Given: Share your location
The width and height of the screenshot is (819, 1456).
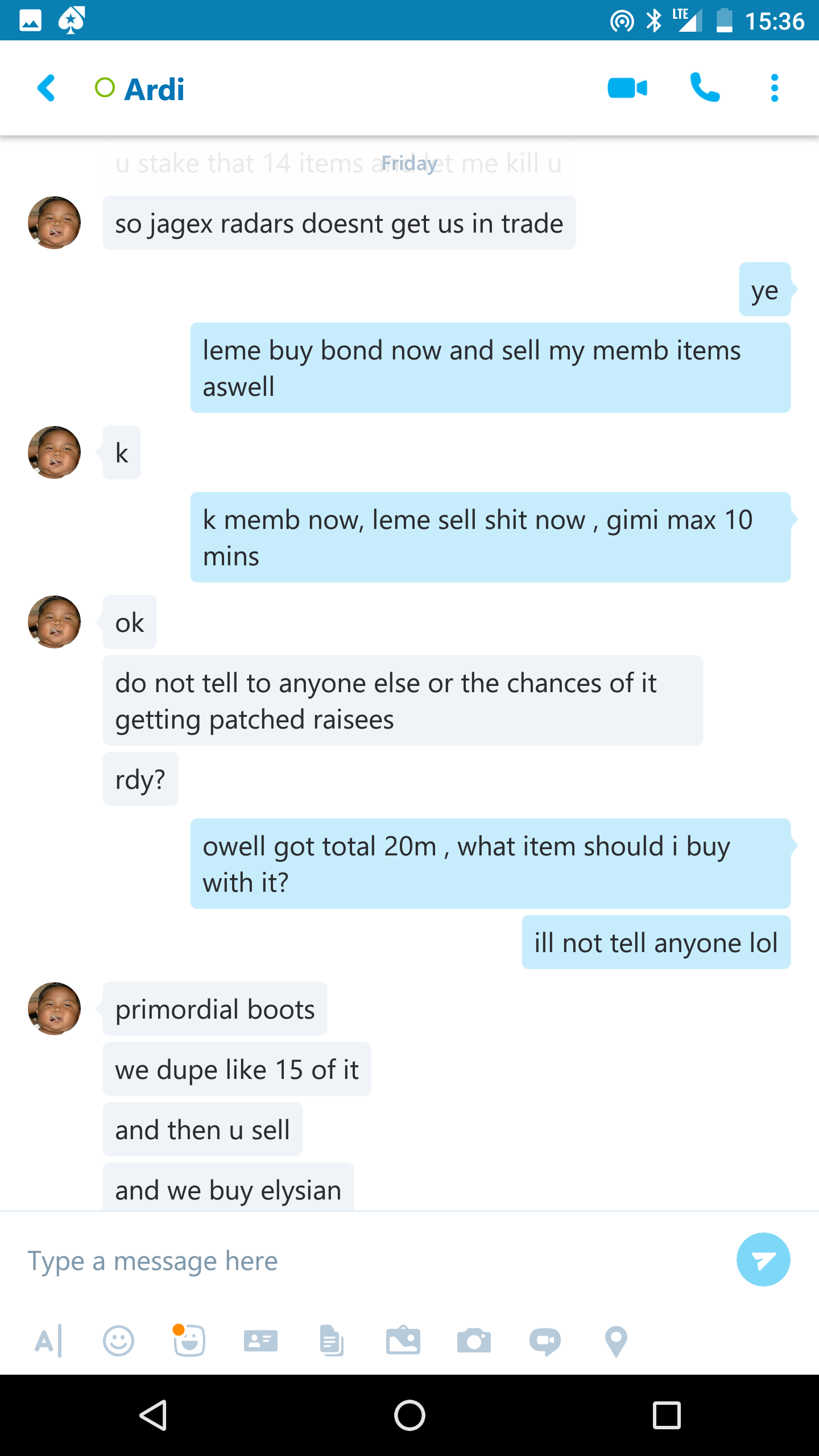Looking at the screenshot, I should click(x=616, y=1342).
